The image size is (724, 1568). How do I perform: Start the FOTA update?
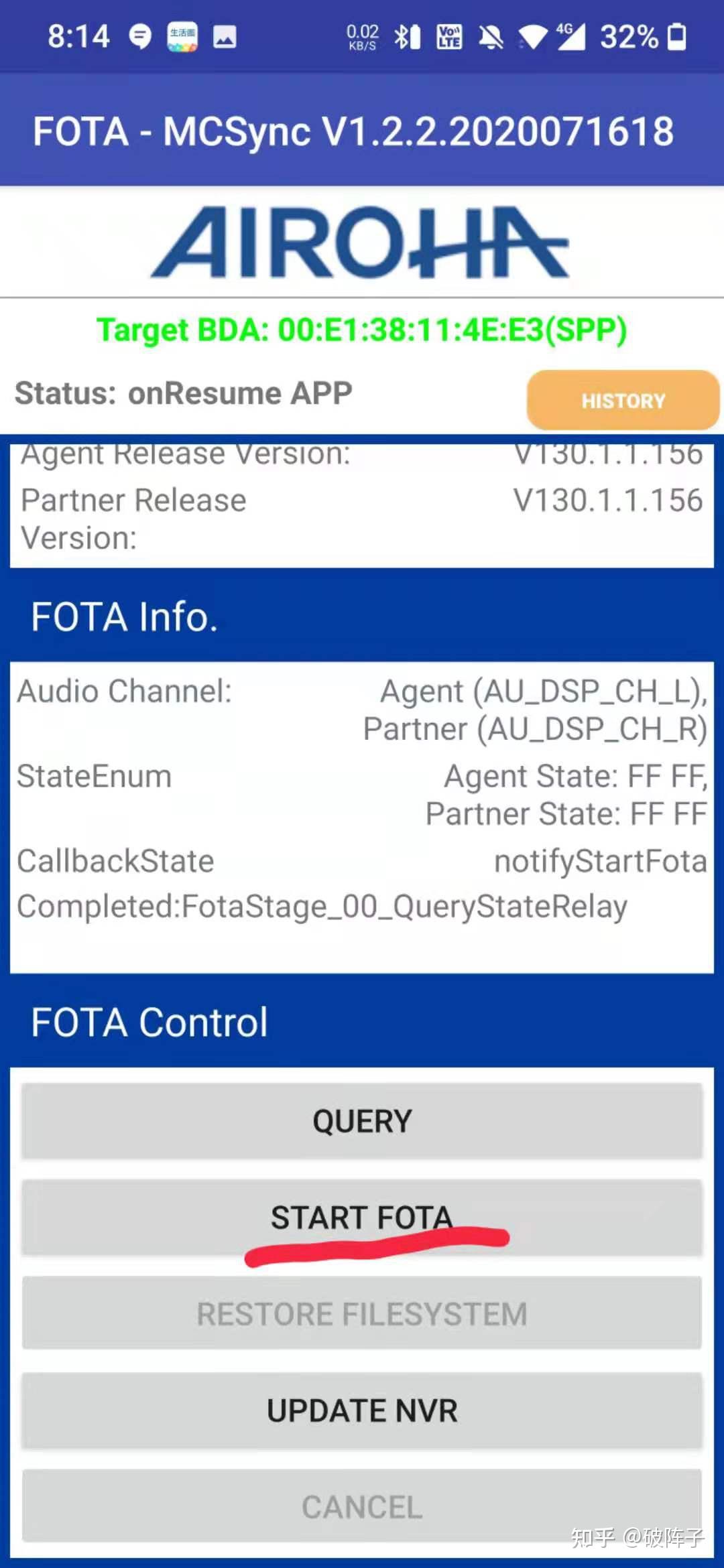tap(362, 1218)
